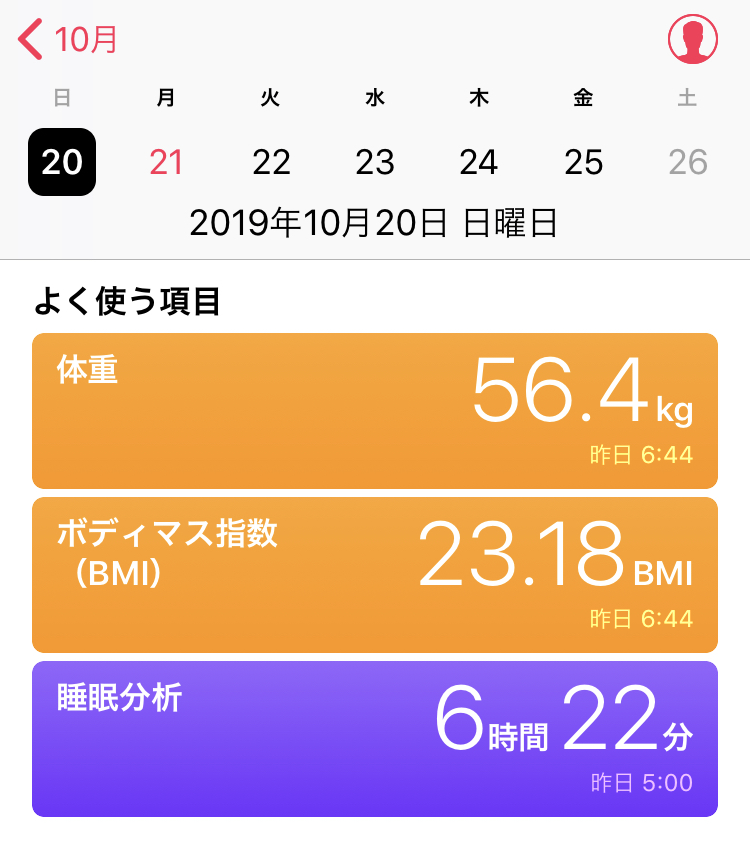The width and height of the screenshot is (750, 843).
Task: View the ボディマス指数 (BMI) card
Action: (x=375, y=575)
